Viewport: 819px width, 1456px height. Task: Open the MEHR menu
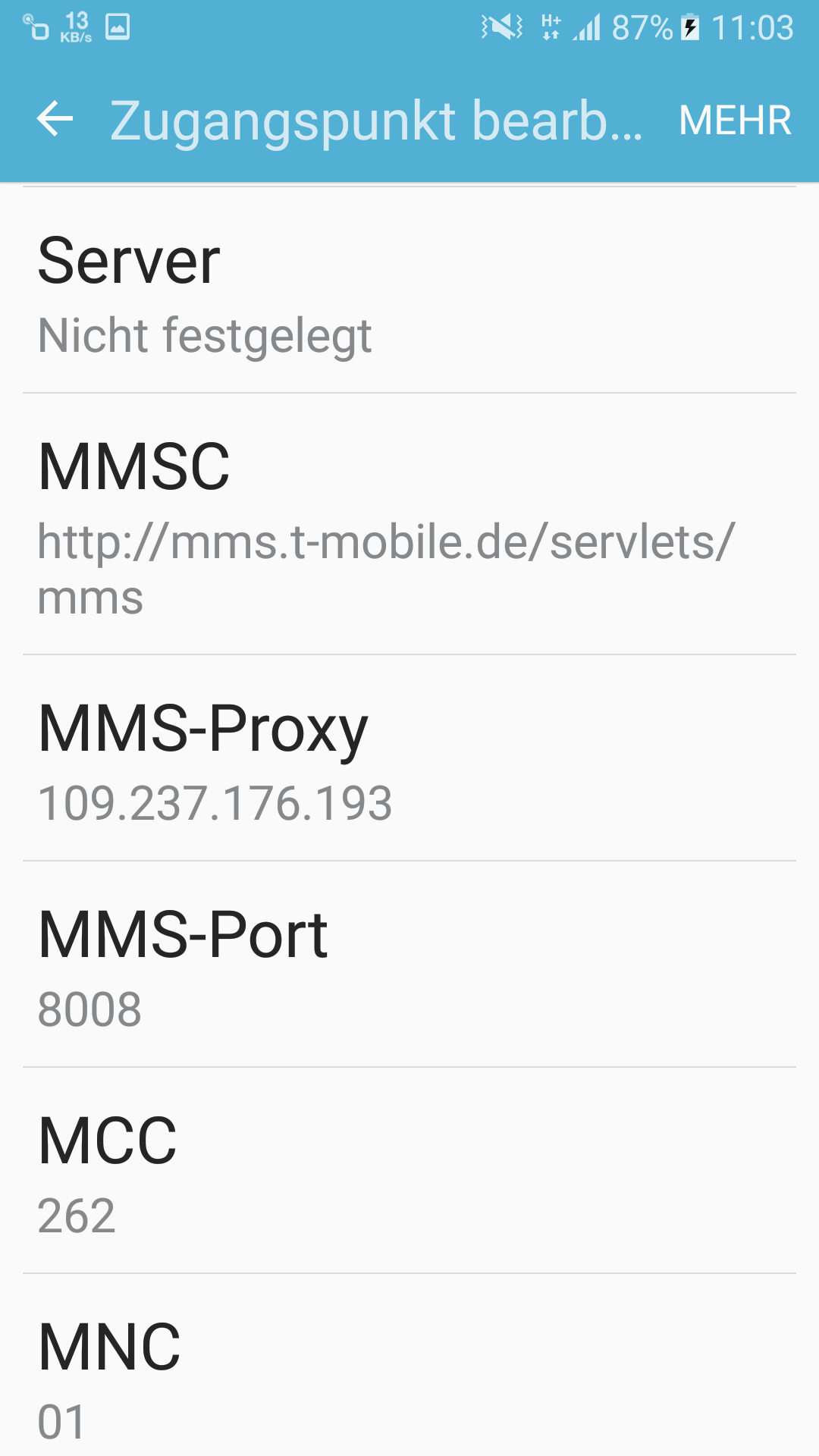click(x=735, y=121)
